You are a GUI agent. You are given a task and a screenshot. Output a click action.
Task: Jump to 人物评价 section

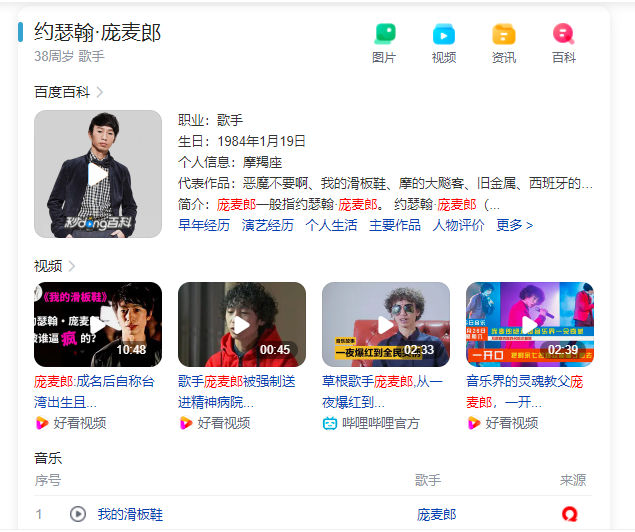click(458, 225)
